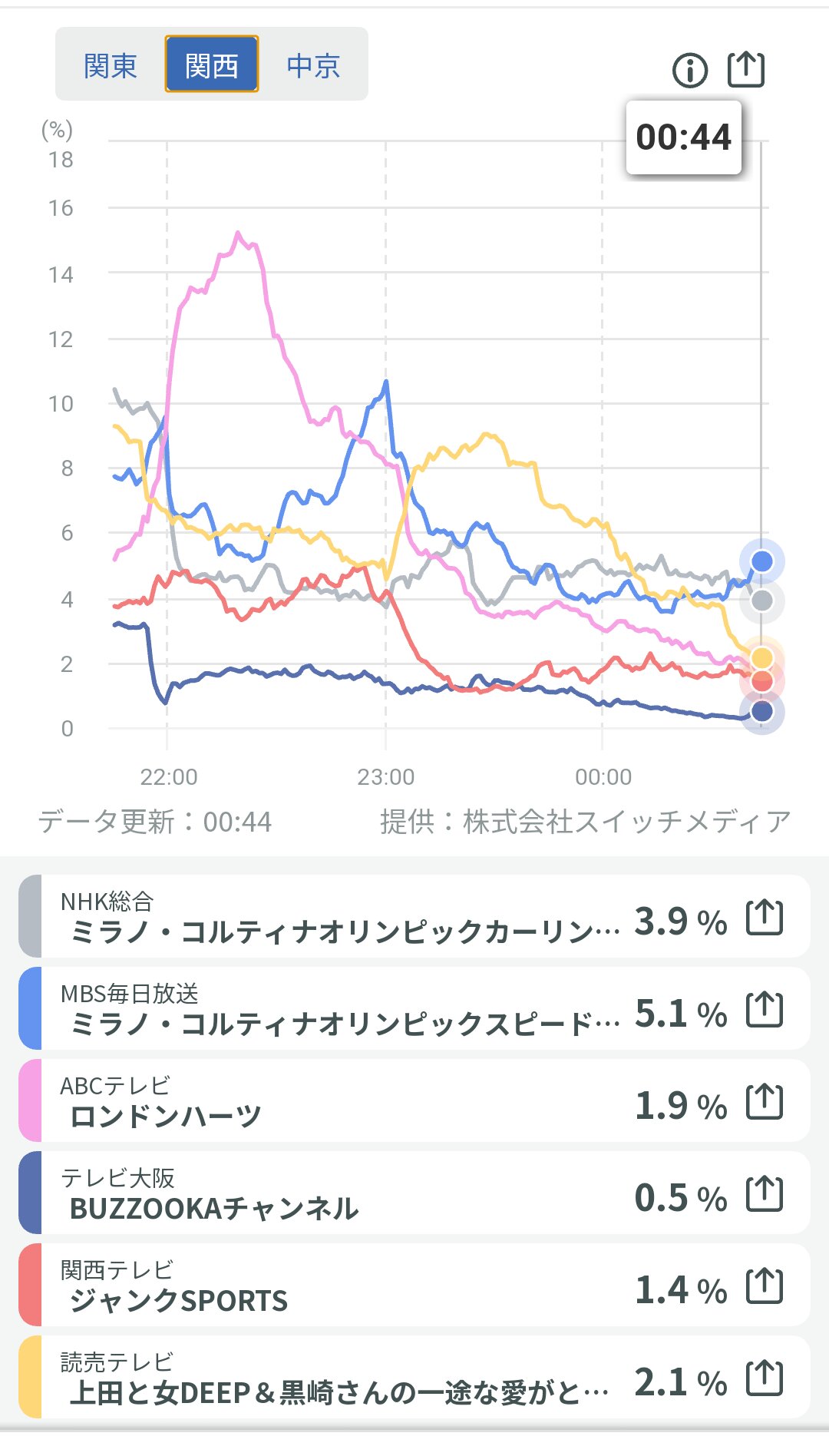Open the 読売テレビ 上田と女DEEP row
Viewport: 829px width, 1456px height.
pos(338,1378)
